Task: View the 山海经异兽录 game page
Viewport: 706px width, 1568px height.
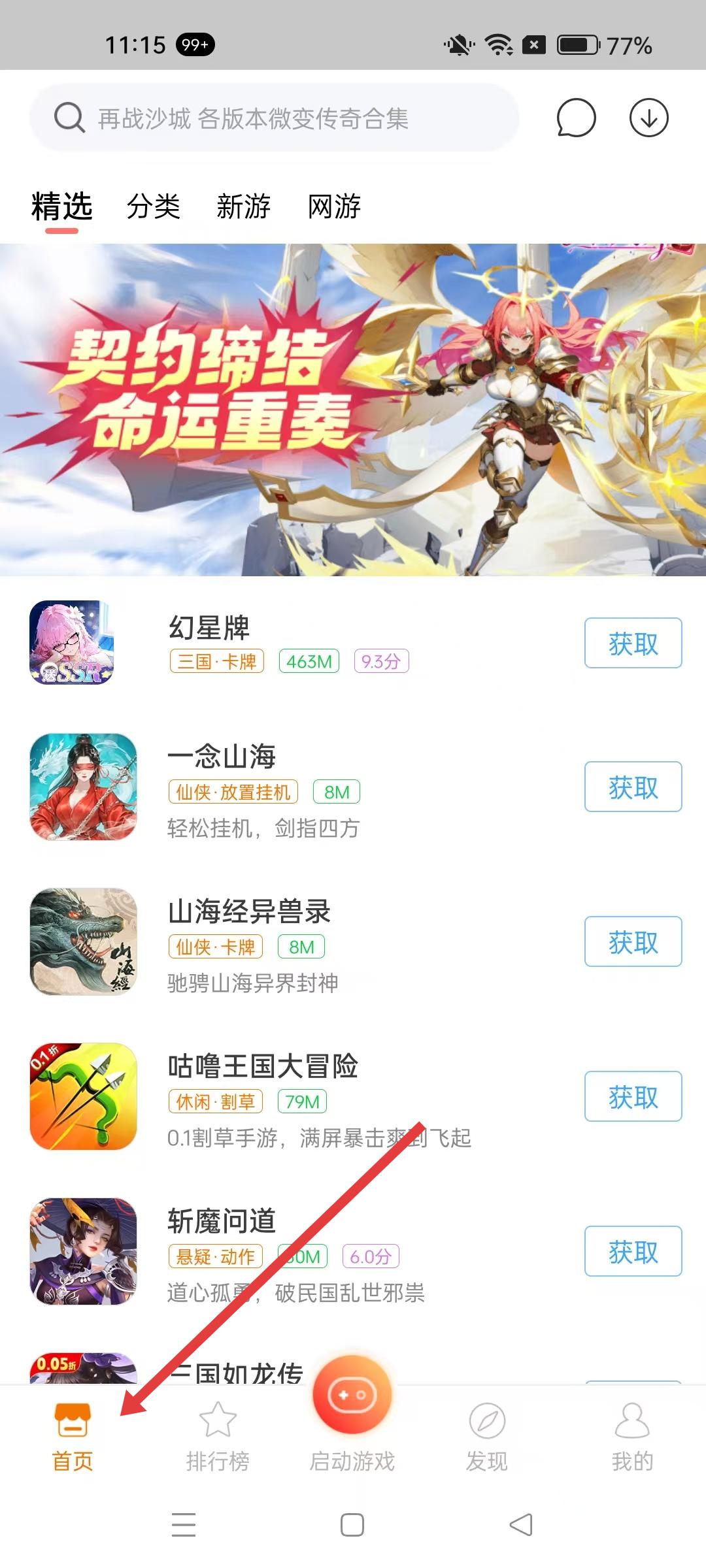Action: click(x=248, y=911)
